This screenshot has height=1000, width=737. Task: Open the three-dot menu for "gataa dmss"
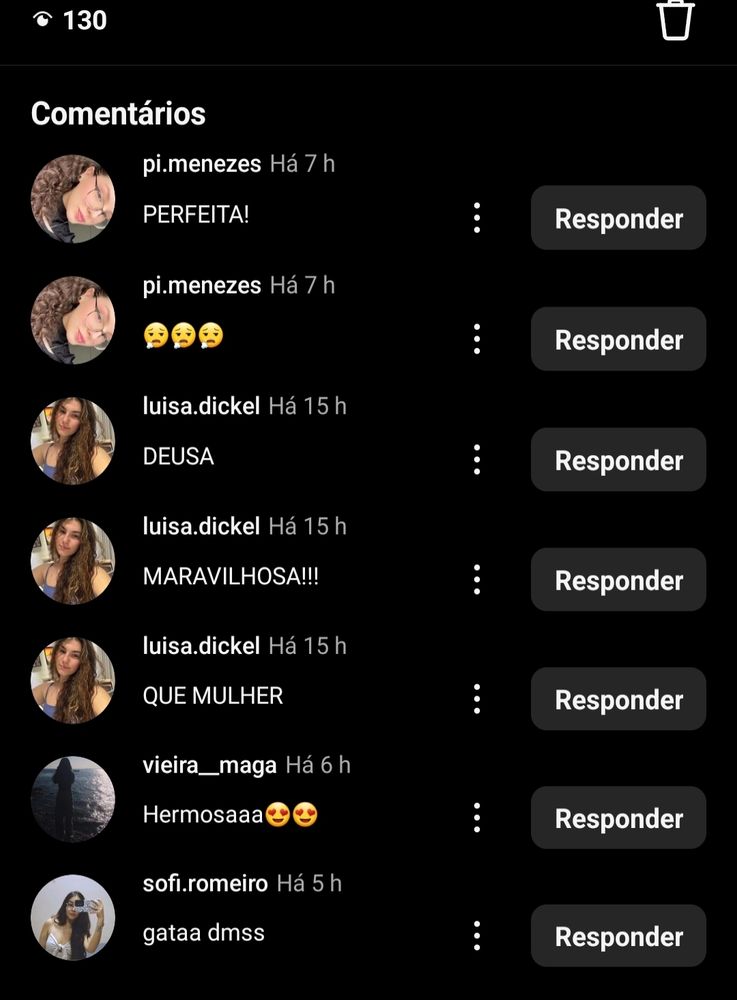point(477,936)
